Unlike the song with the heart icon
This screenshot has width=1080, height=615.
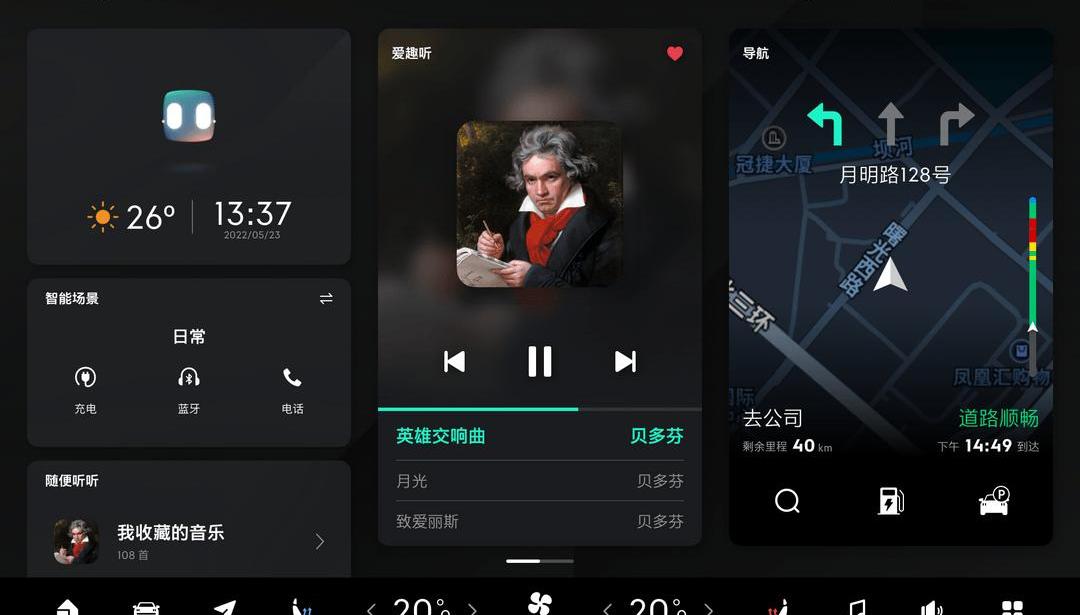675,54
